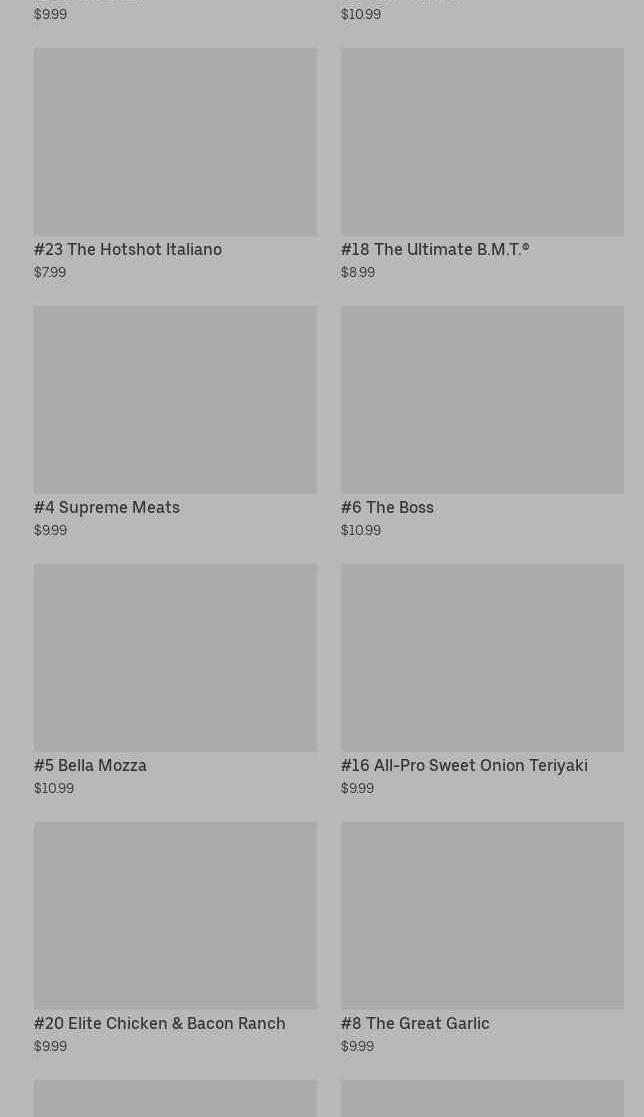Select #18 The Ultimate B.M.T. sandwich
Image resolution: width=644 pixels, height=1117 pixels.
coord(482,165)
